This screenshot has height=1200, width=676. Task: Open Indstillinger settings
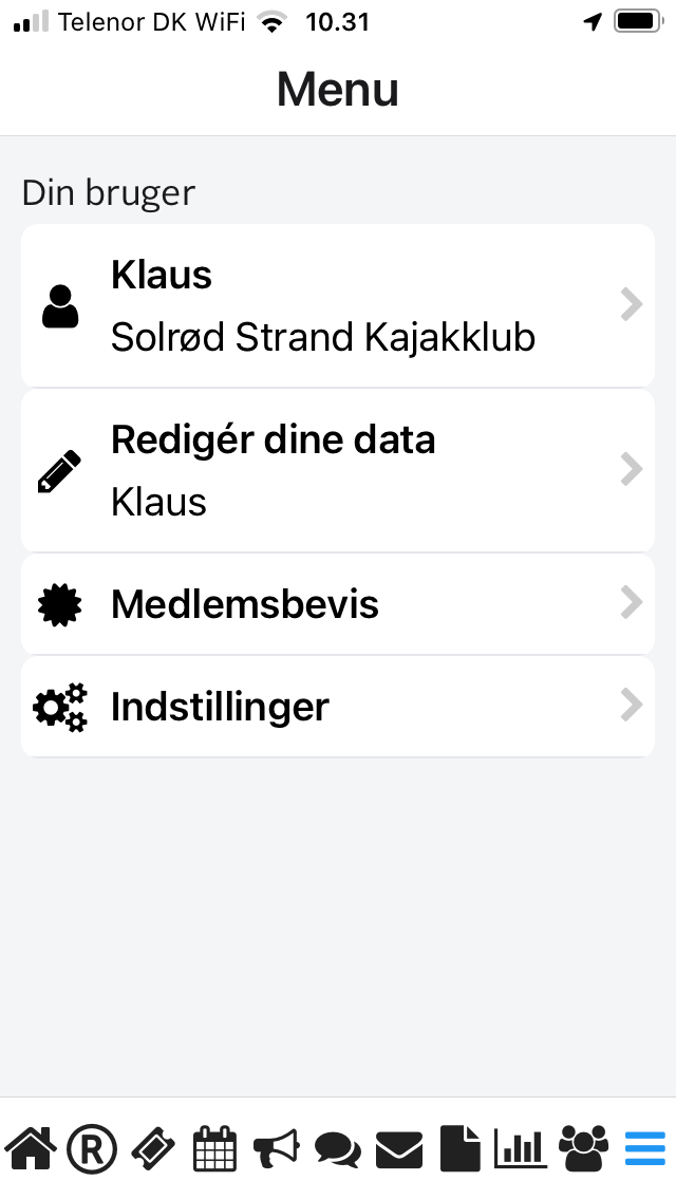click(x=338, y=707)
